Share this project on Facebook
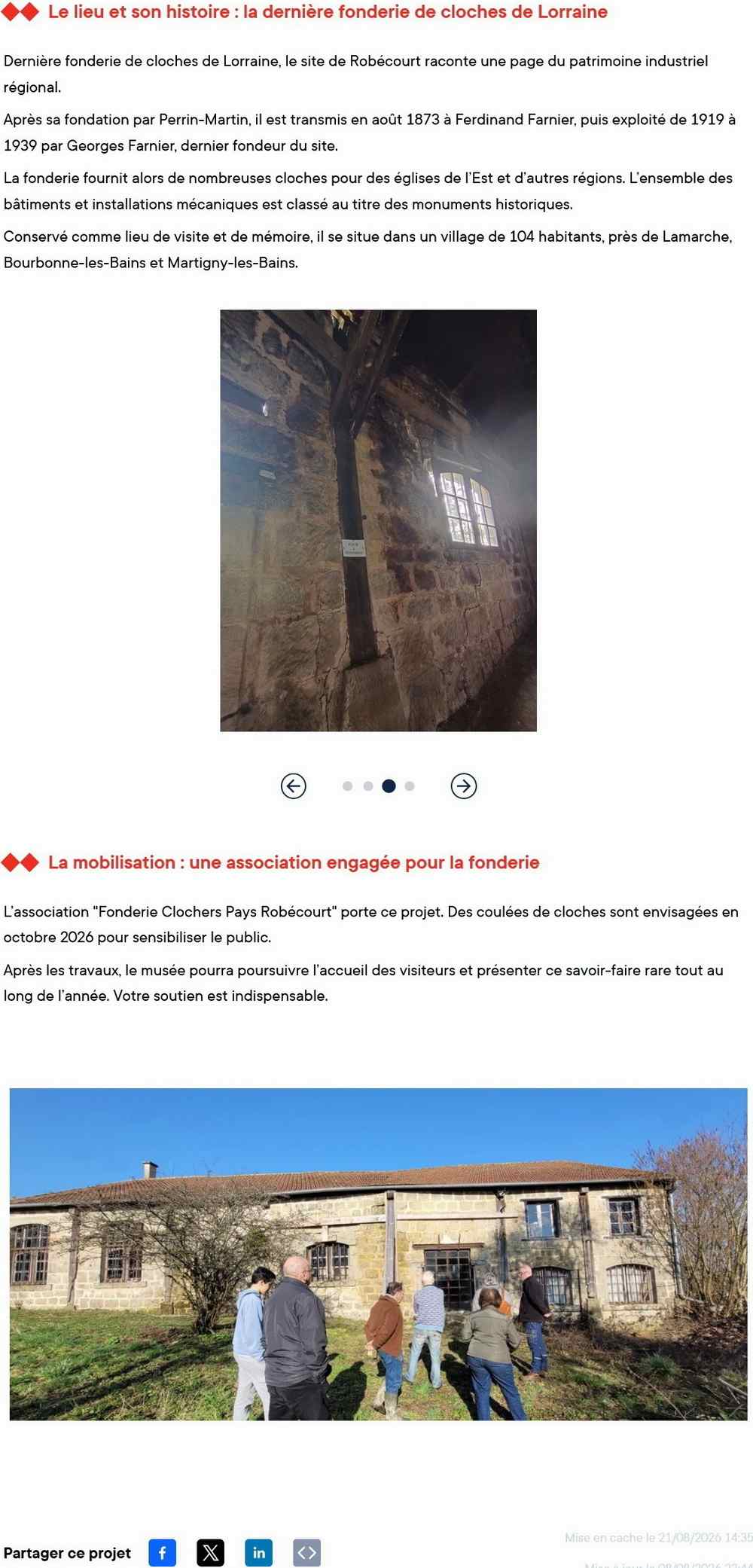 point(163,1552)
